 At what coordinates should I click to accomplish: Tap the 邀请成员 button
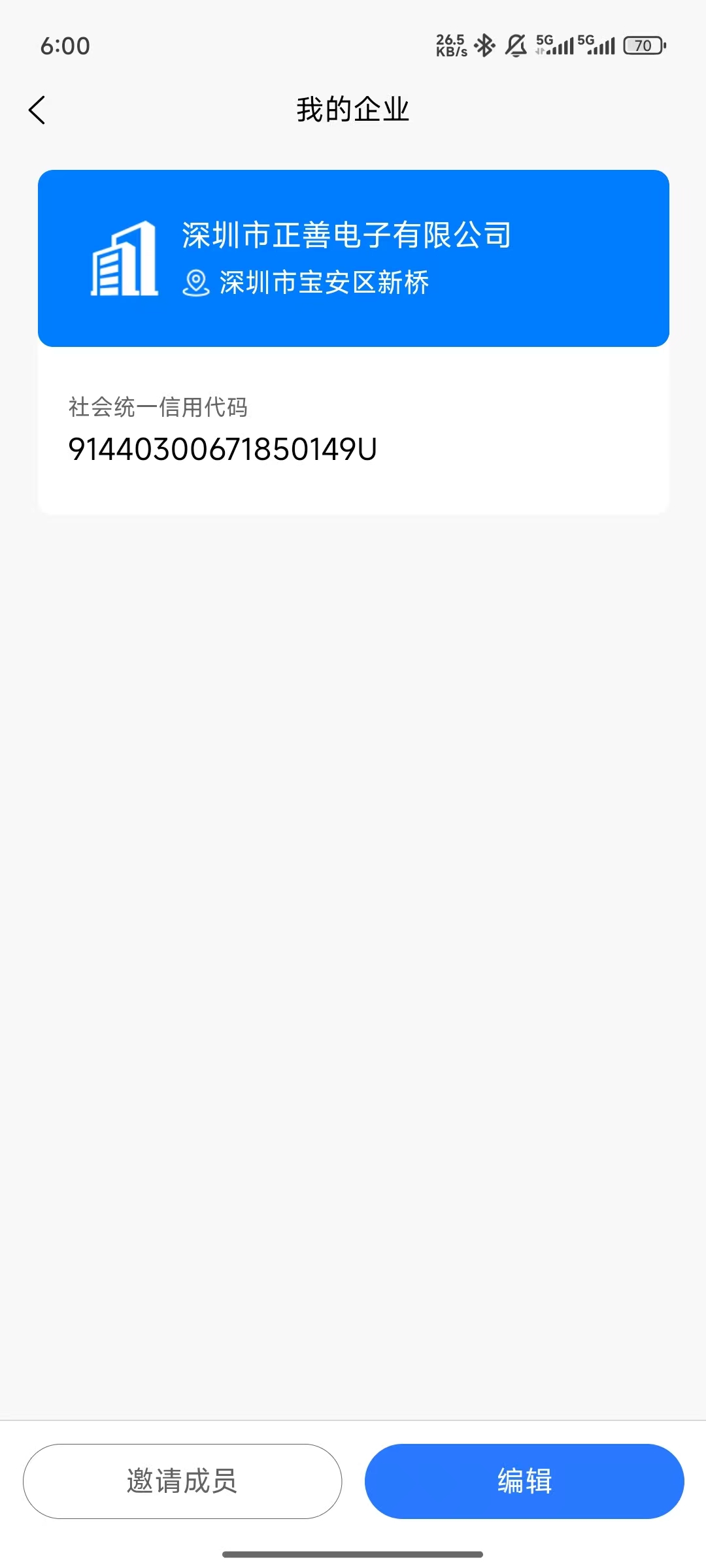[x=182, y=1480]
